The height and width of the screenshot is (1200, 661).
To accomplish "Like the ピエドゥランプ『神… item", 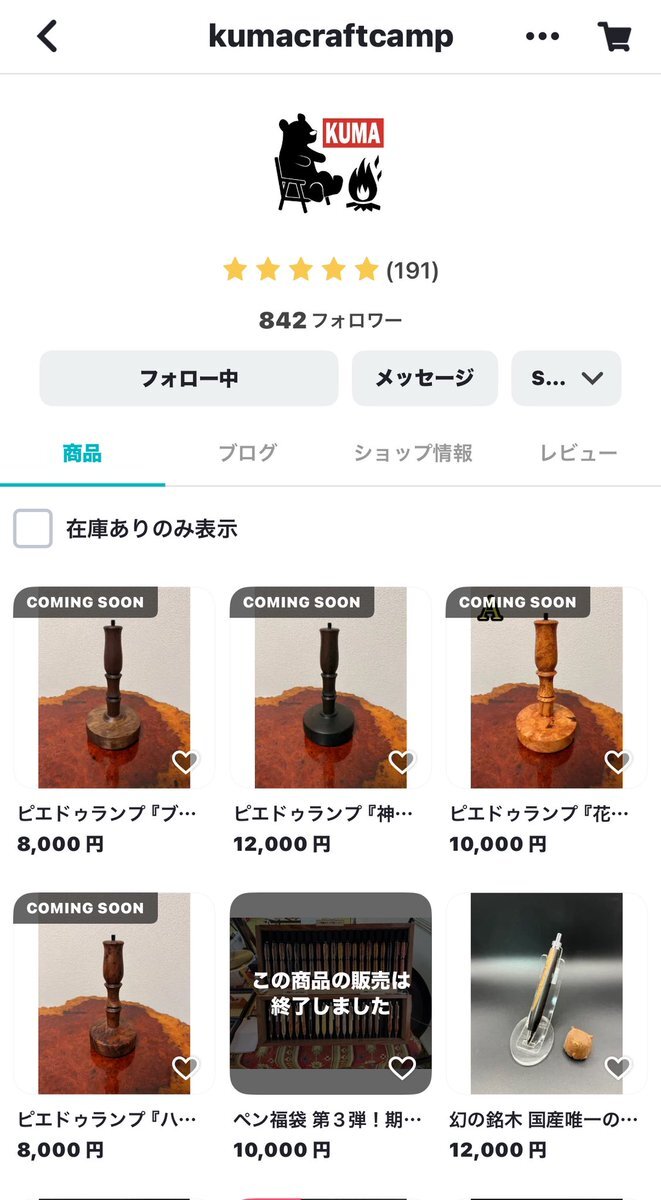I will pos(402,762).
